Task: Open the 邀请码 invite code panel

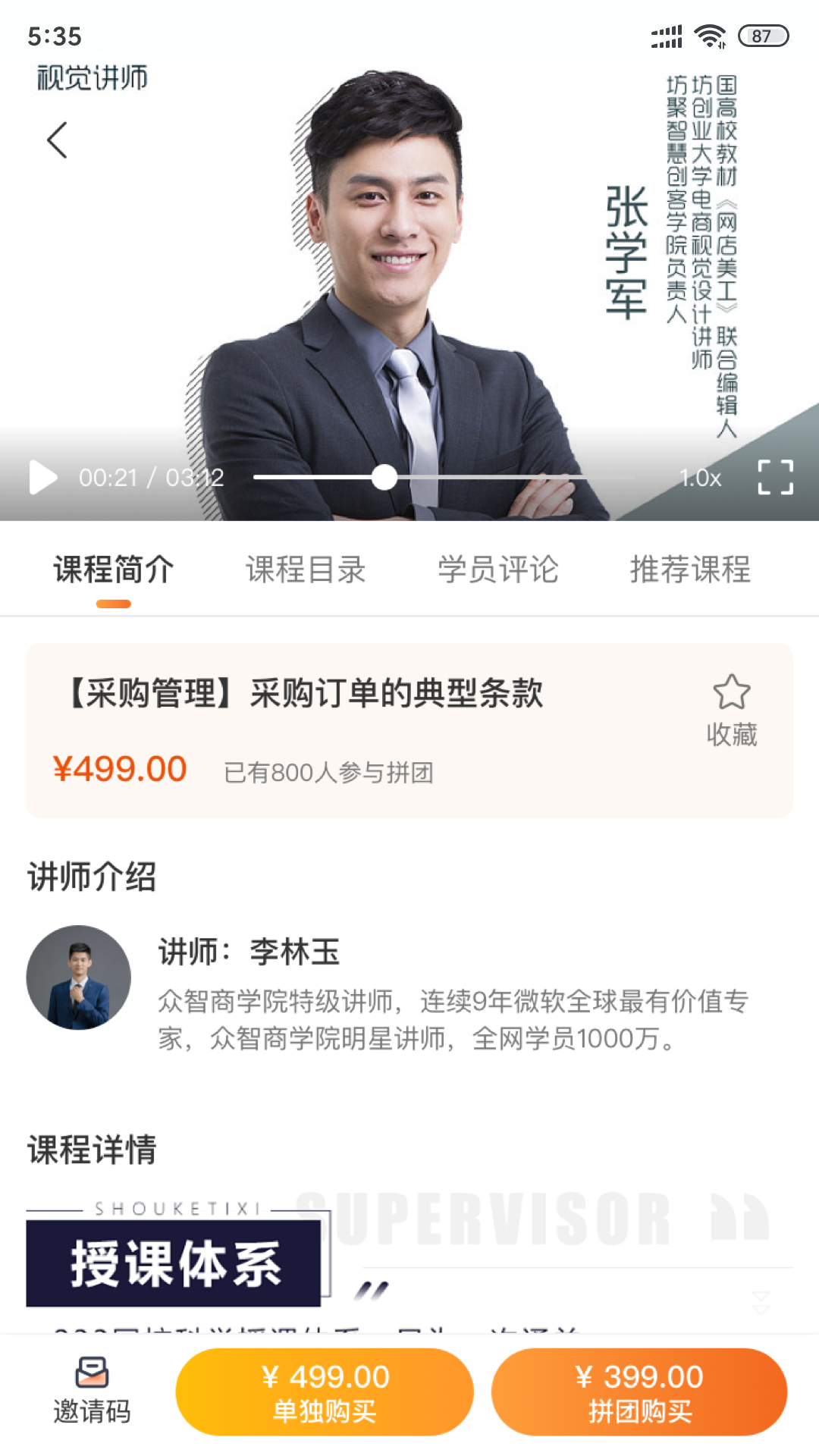Action: pyautogui.click(x=91, y=1392)
